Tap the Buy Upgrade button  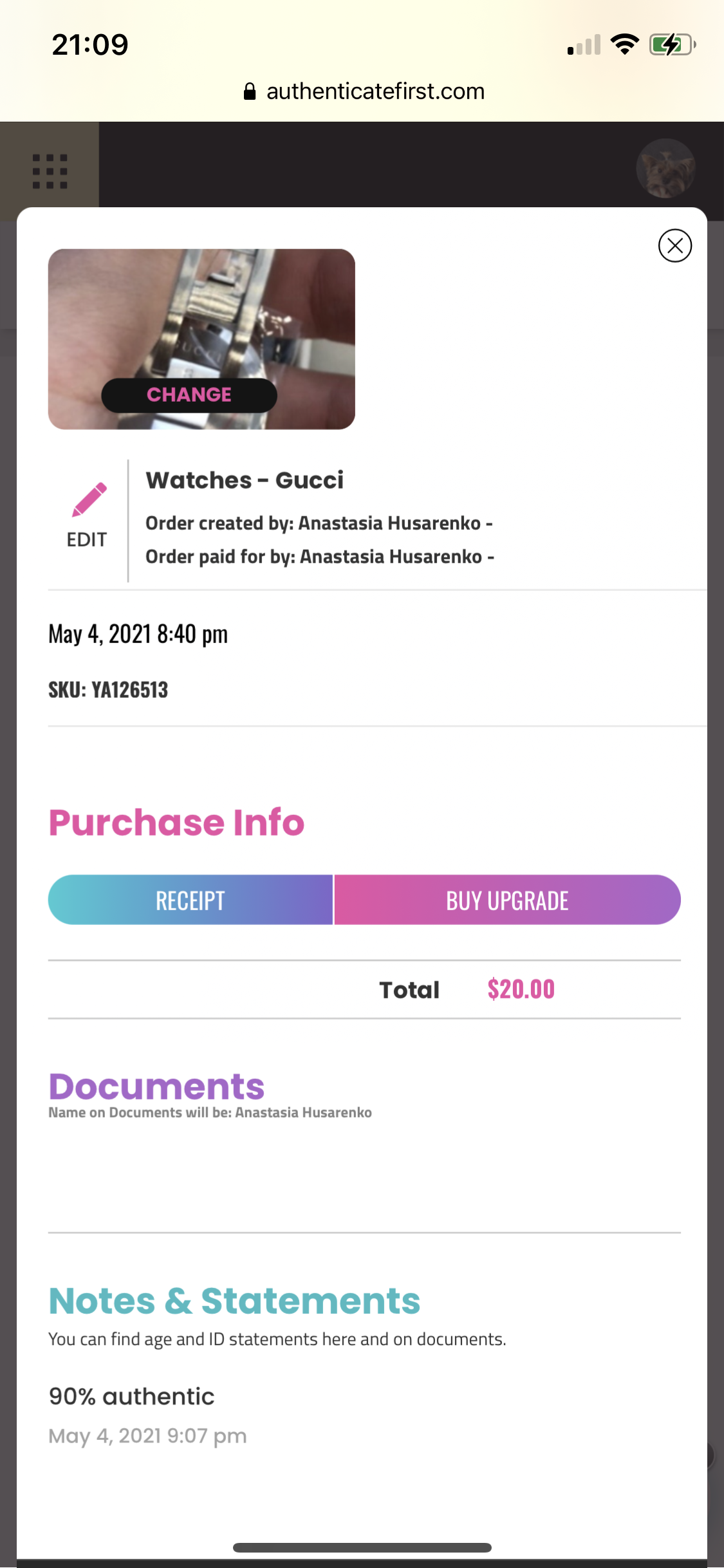click(x=507, y=900)
